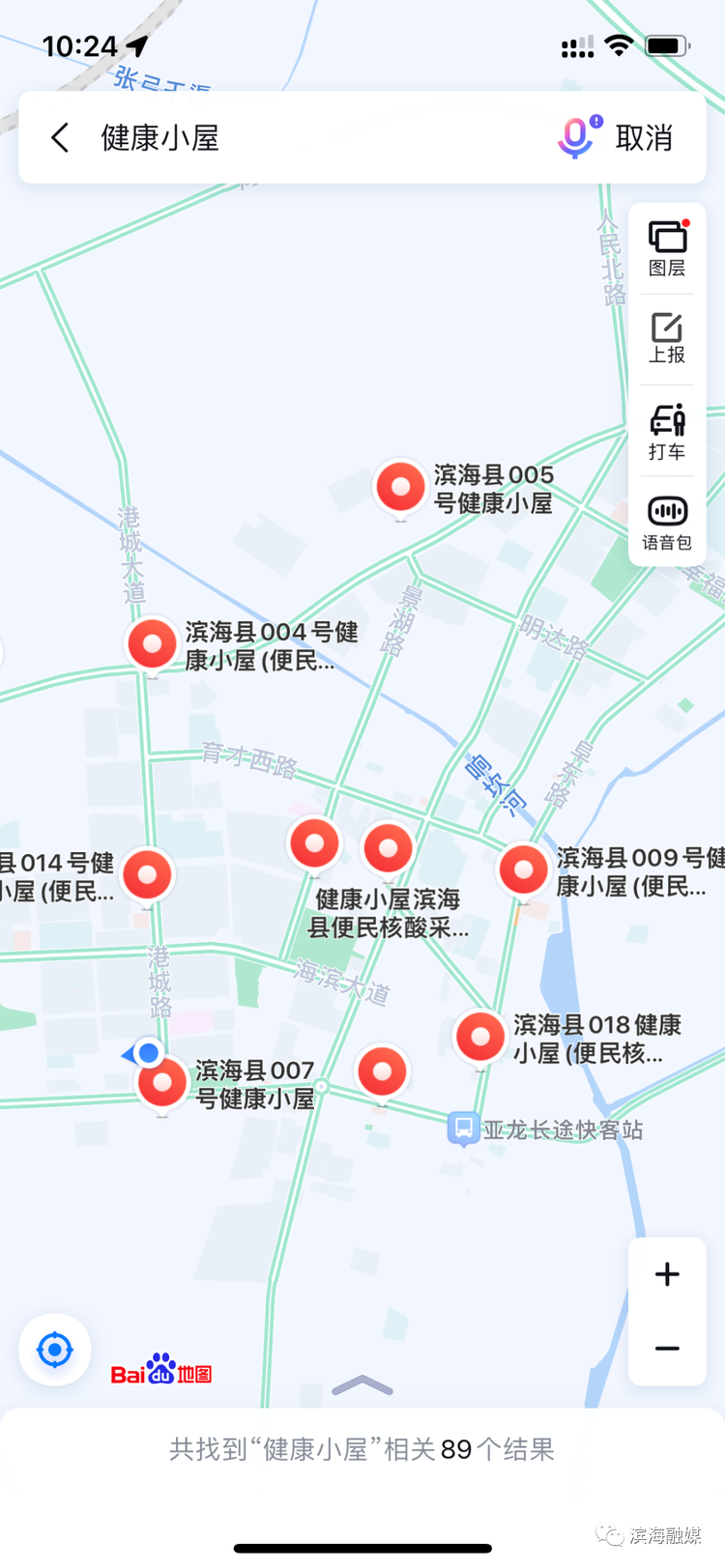Recenter the map on my location
This screenshot has width=725, height=1568.
pos(55,1349)
